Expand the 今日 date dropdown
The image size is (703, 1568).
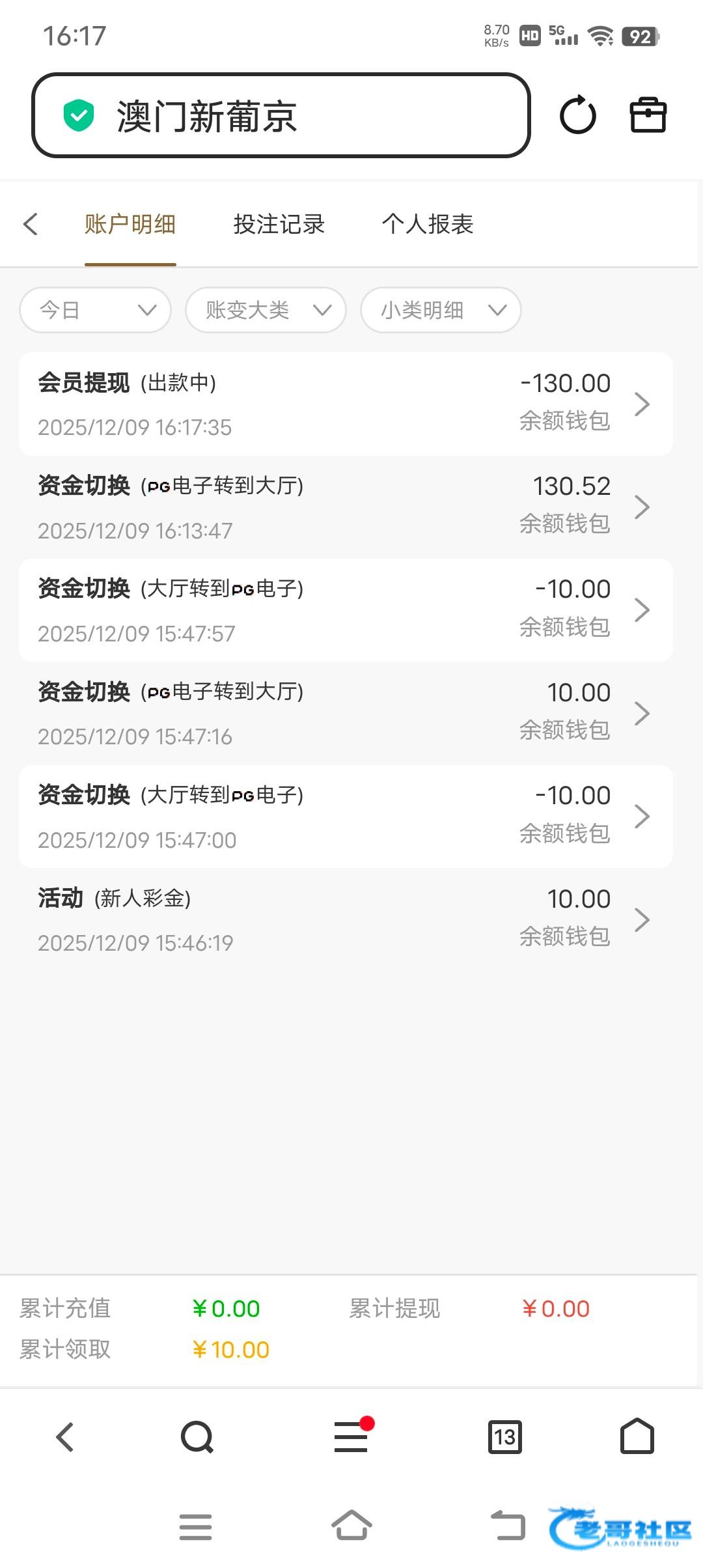pos(96,310)
